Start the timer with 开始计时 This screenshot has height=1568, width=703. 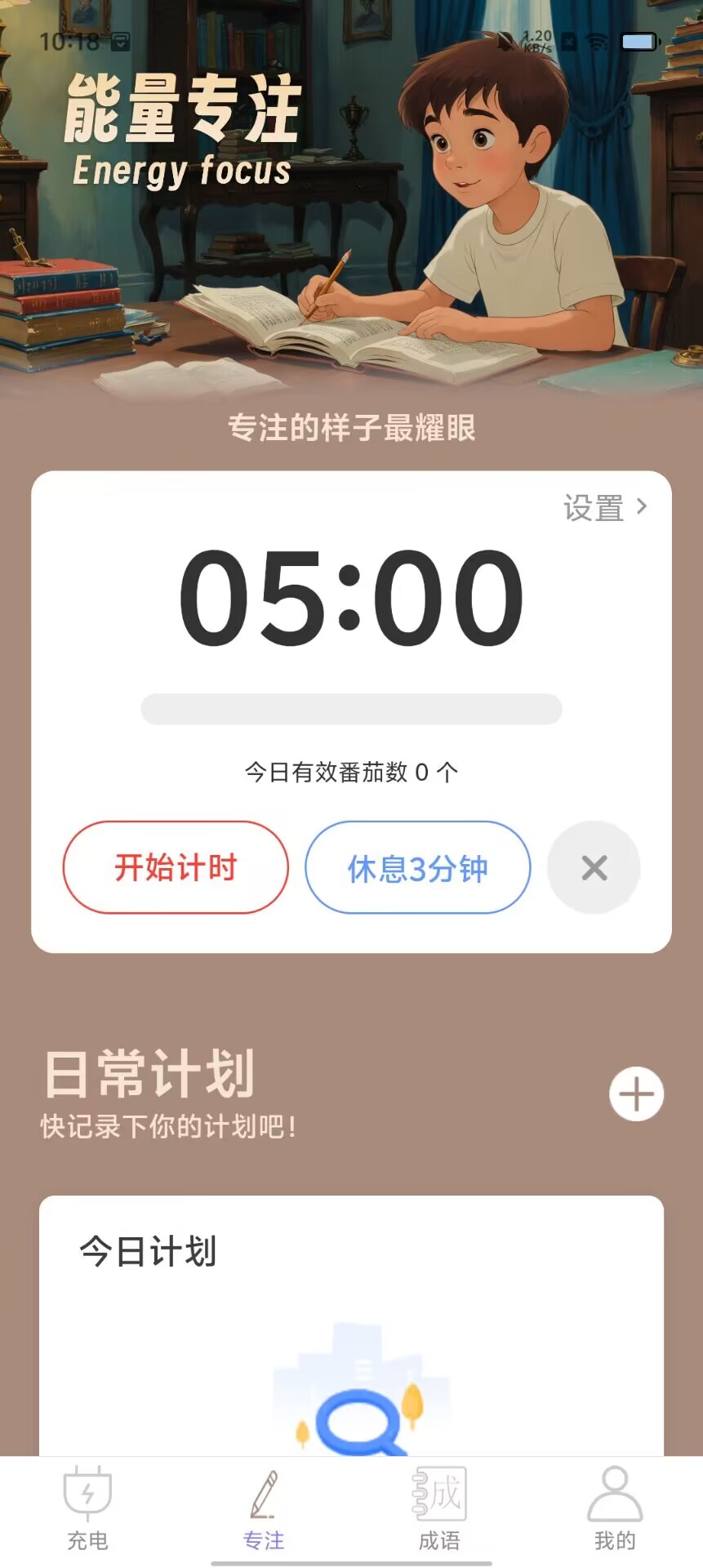(x=176, y=867)
